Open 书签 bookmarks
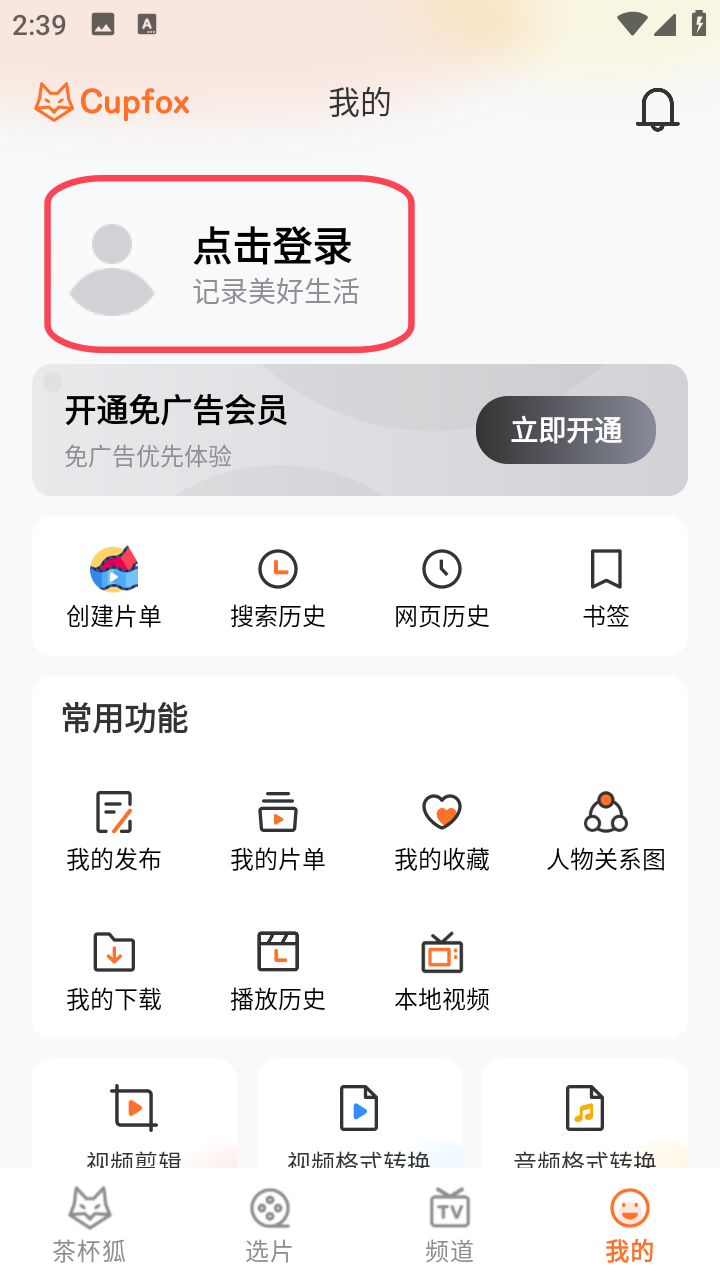The image size is (720, 1280). point(606,587)
